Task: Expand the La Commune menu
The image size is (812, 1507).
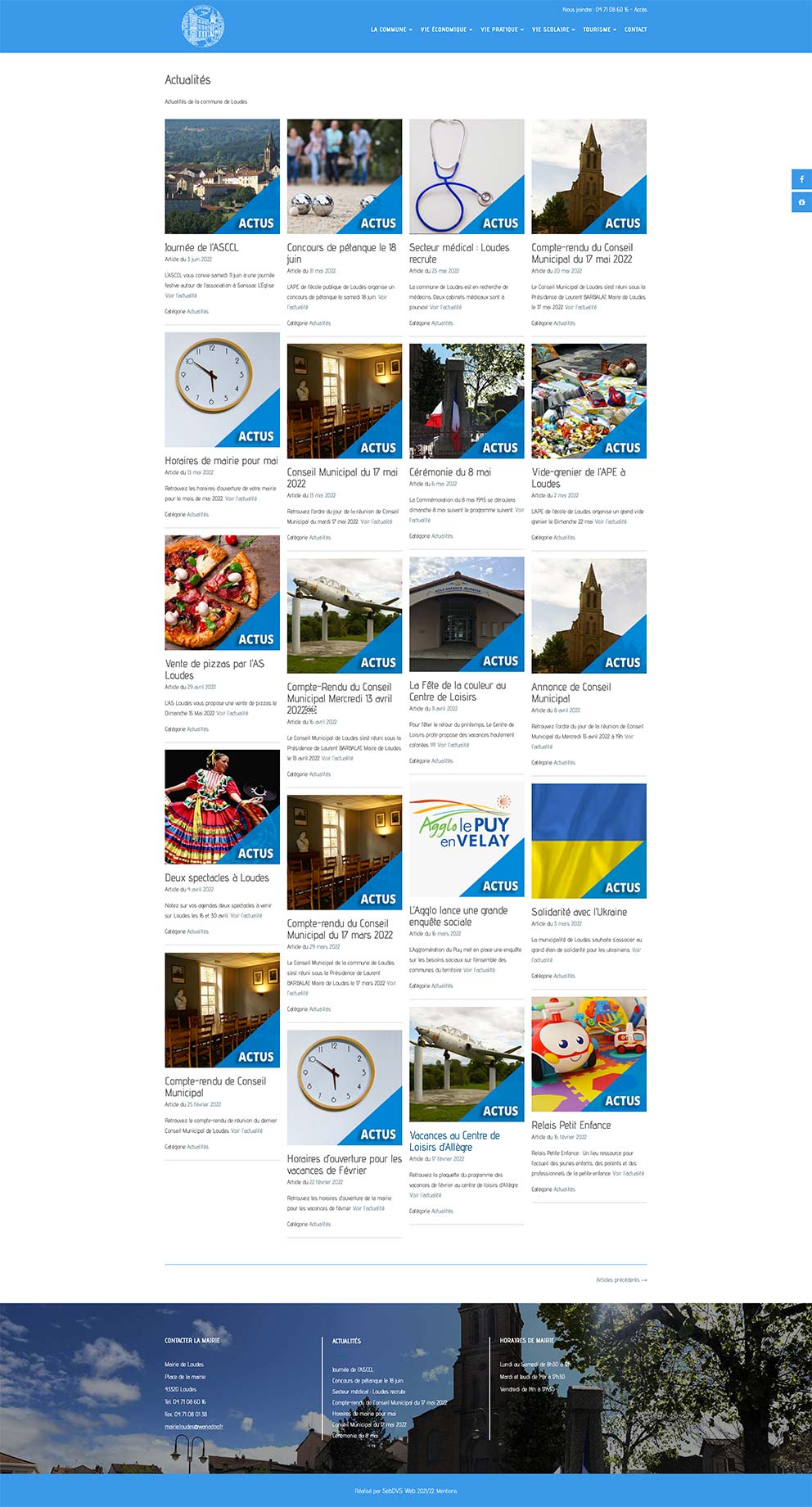Action: point(390,29)
